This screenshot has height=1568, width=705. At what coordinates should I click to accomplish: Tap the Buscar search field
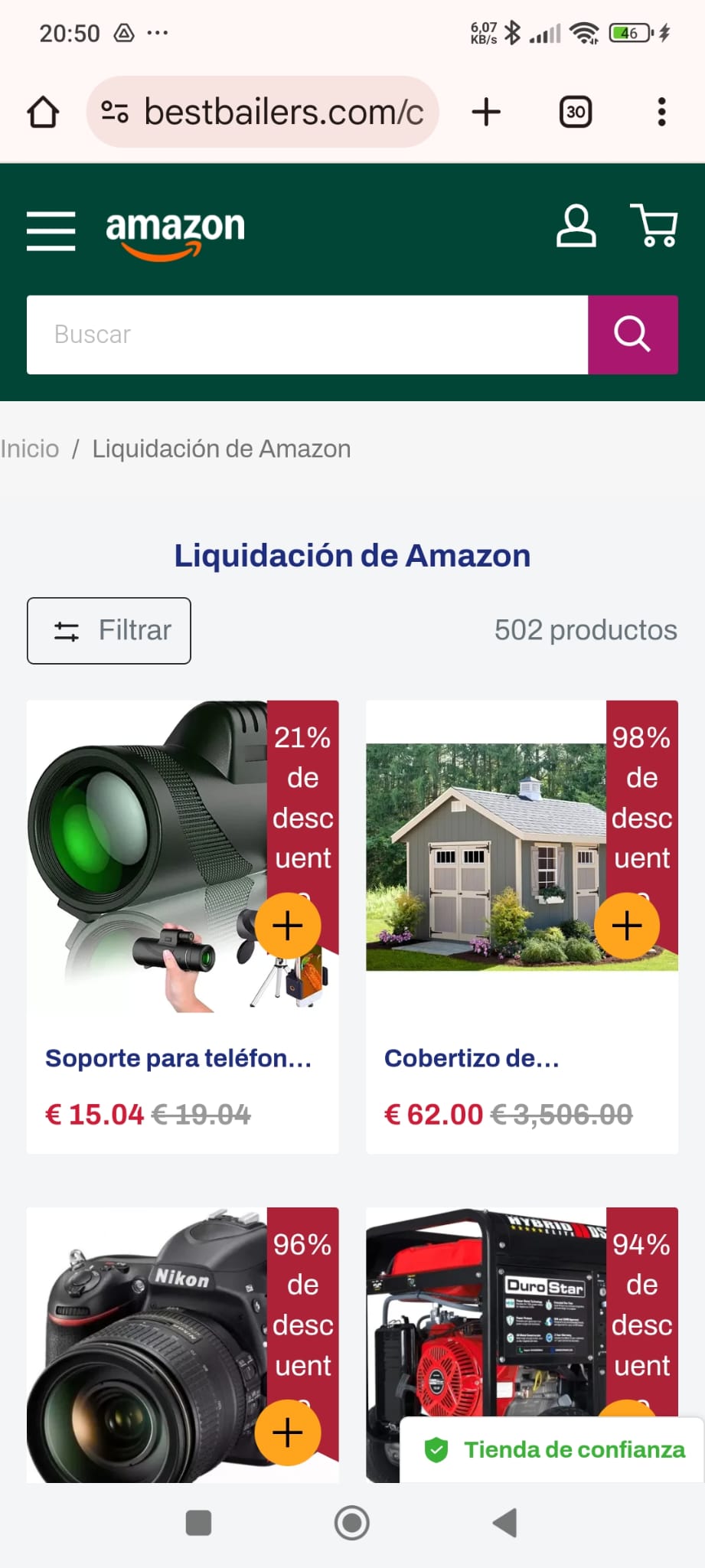306,335
